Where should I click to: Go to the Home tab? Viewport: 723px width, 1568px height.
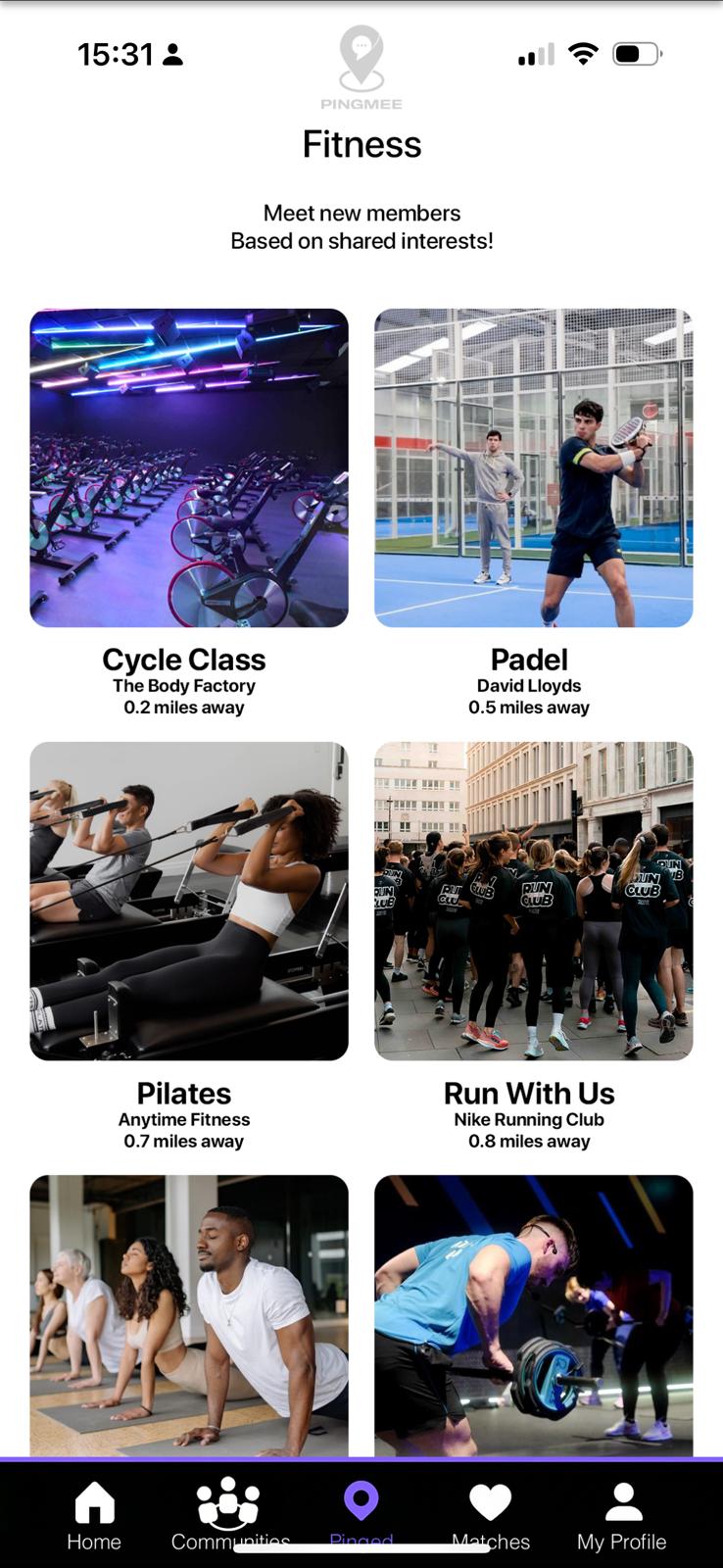coord(94,1515)
